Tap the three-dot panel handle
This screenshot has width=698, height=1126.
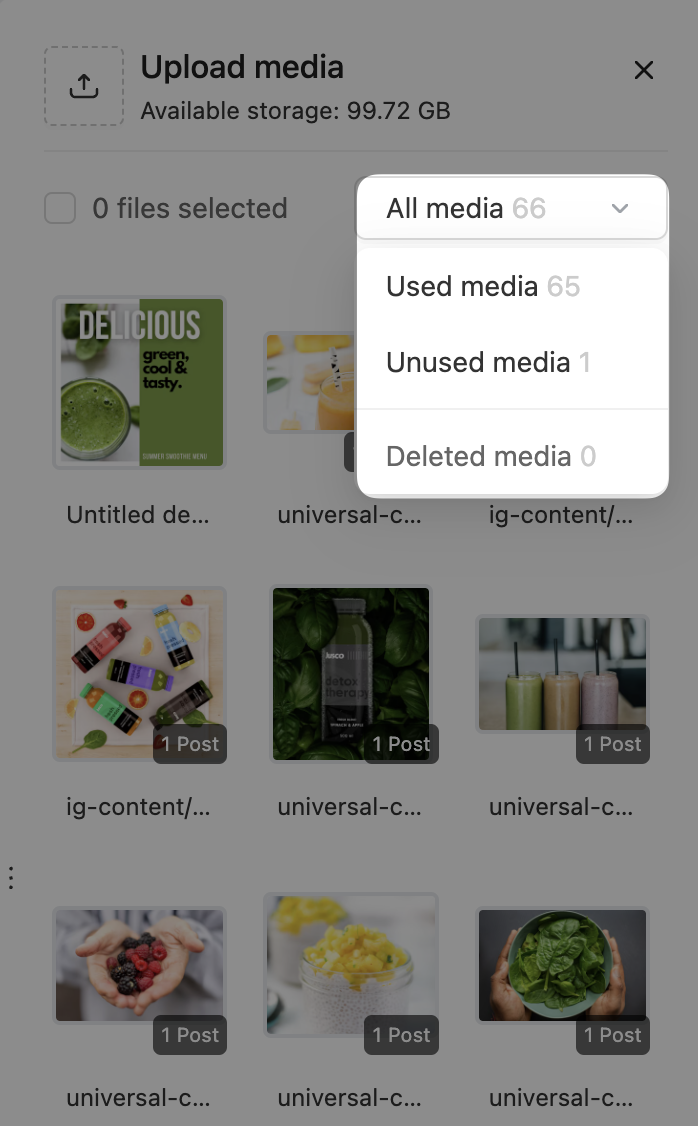[x=11, y=878]
